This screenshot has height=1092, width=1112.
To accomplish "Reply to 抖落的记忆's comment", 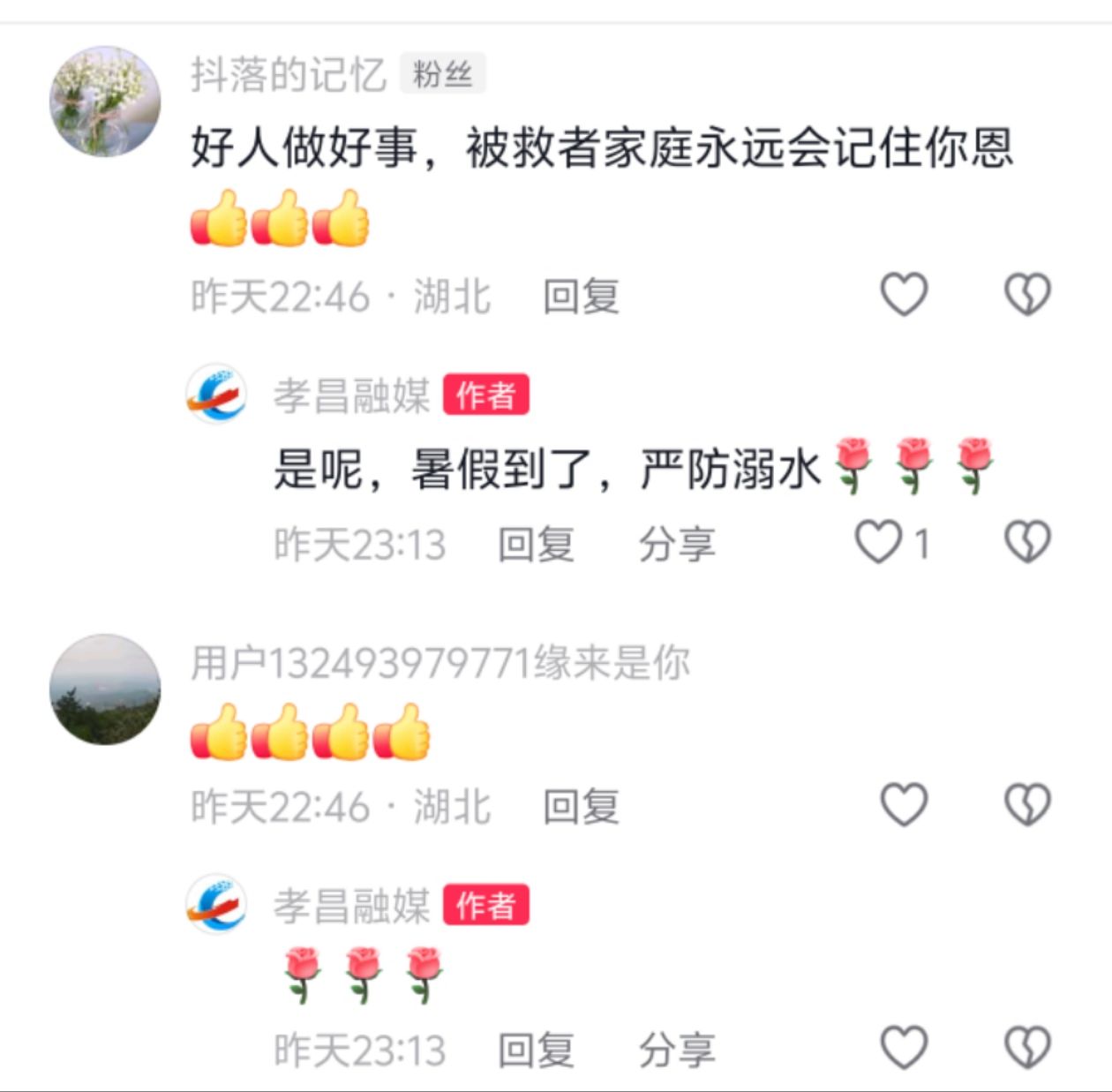I will click(581, 297).
